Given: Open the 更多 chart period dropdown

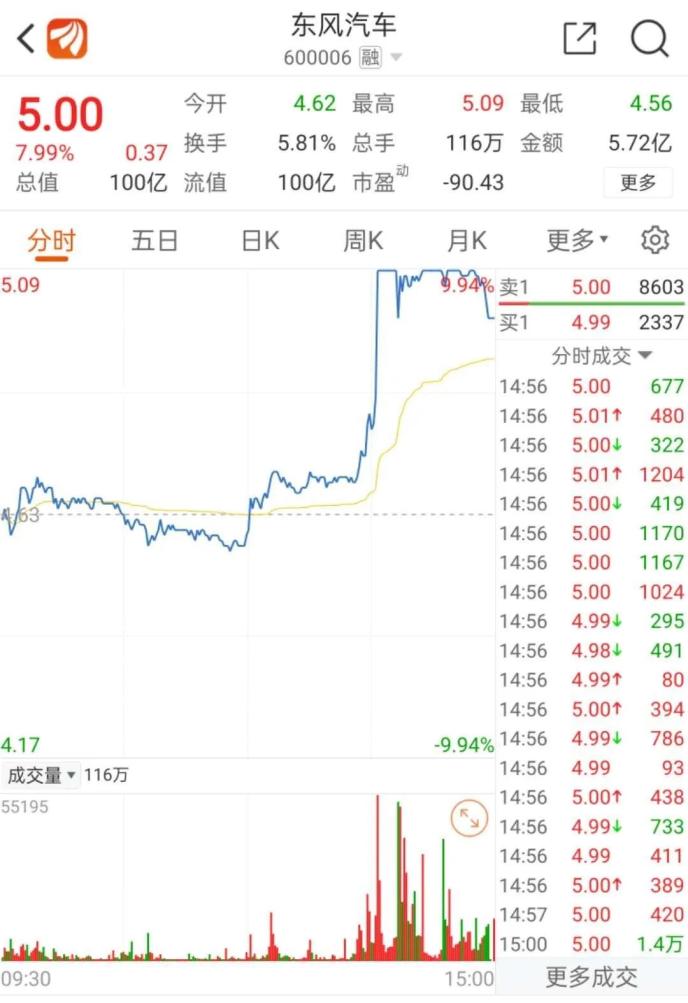Looking at the screenshot, I should click(x=577, y=240).
